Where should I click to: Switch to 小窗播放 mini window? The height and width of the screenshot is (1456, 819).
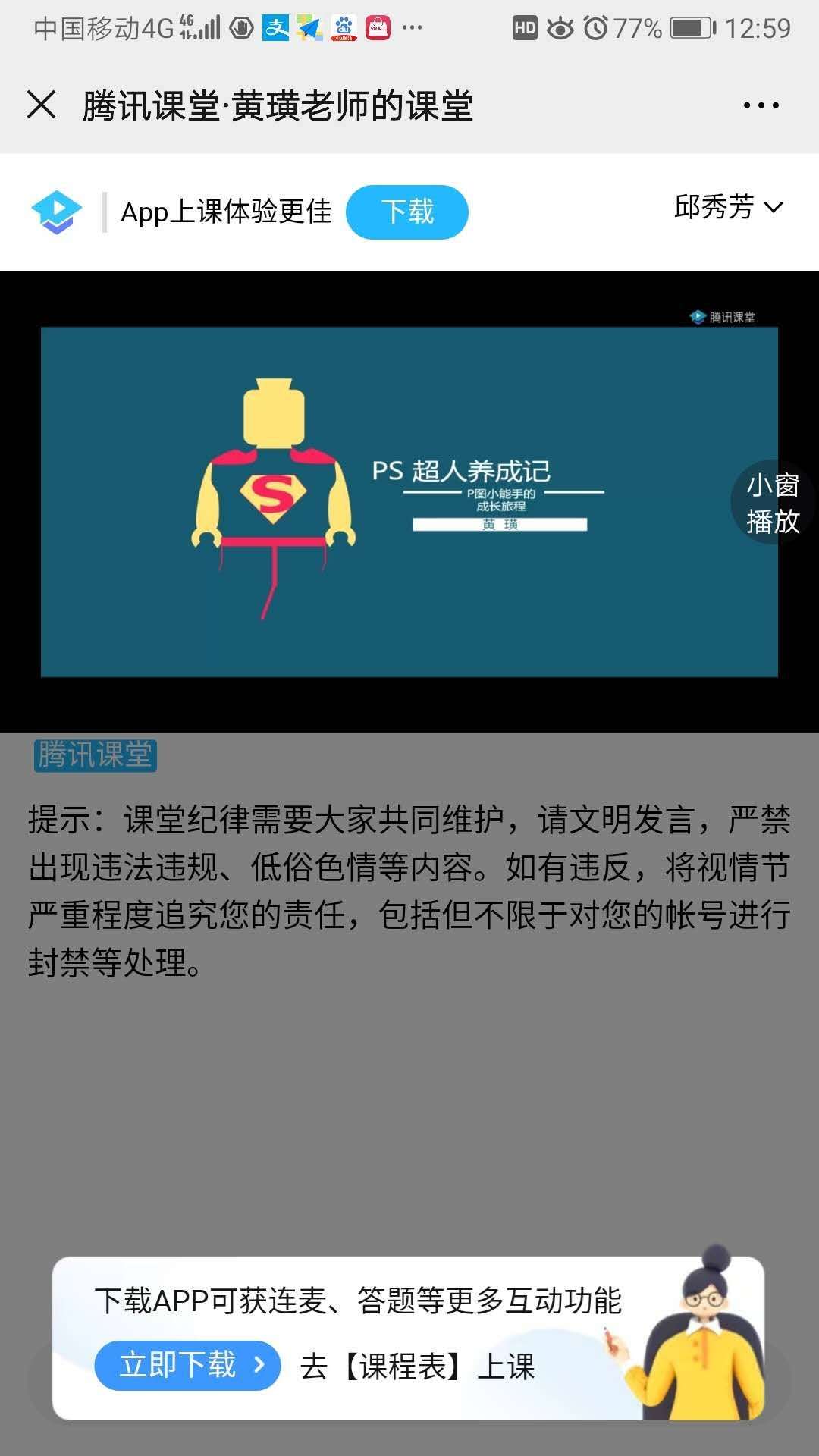[x=773, y=503]
